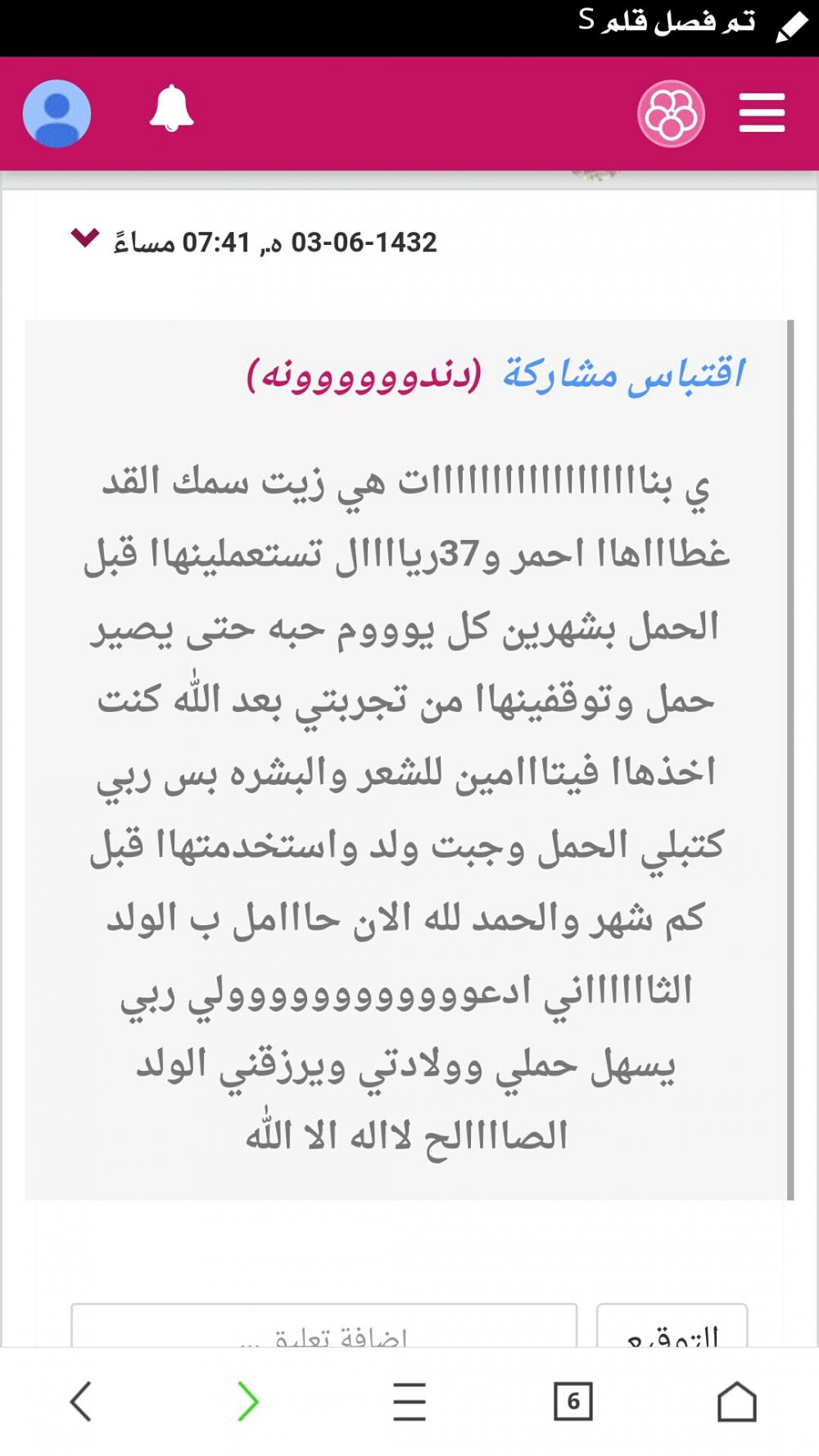819x1456 pixels.
Task: Open the browser tabs switcher
Action: 572,1400
